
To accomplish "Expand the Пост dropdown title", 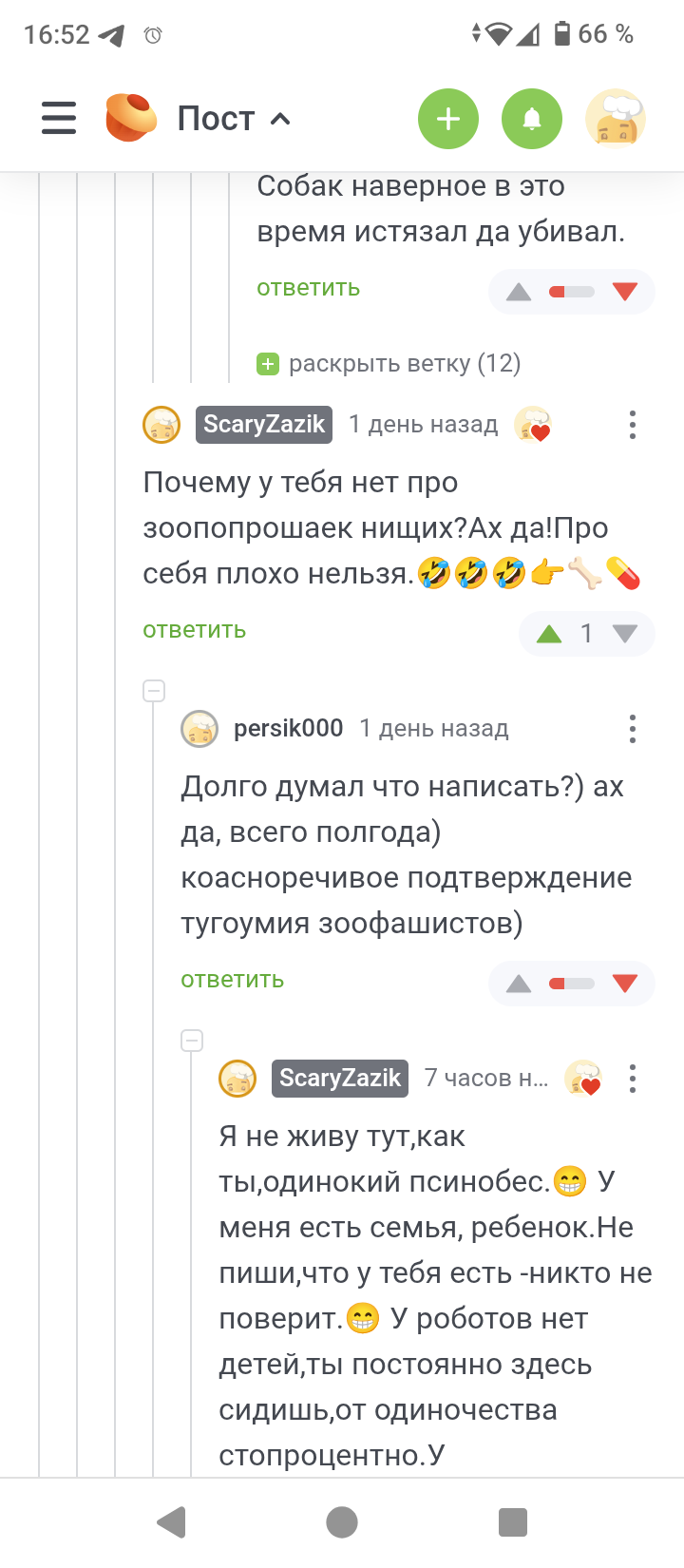I will [233, 119].
